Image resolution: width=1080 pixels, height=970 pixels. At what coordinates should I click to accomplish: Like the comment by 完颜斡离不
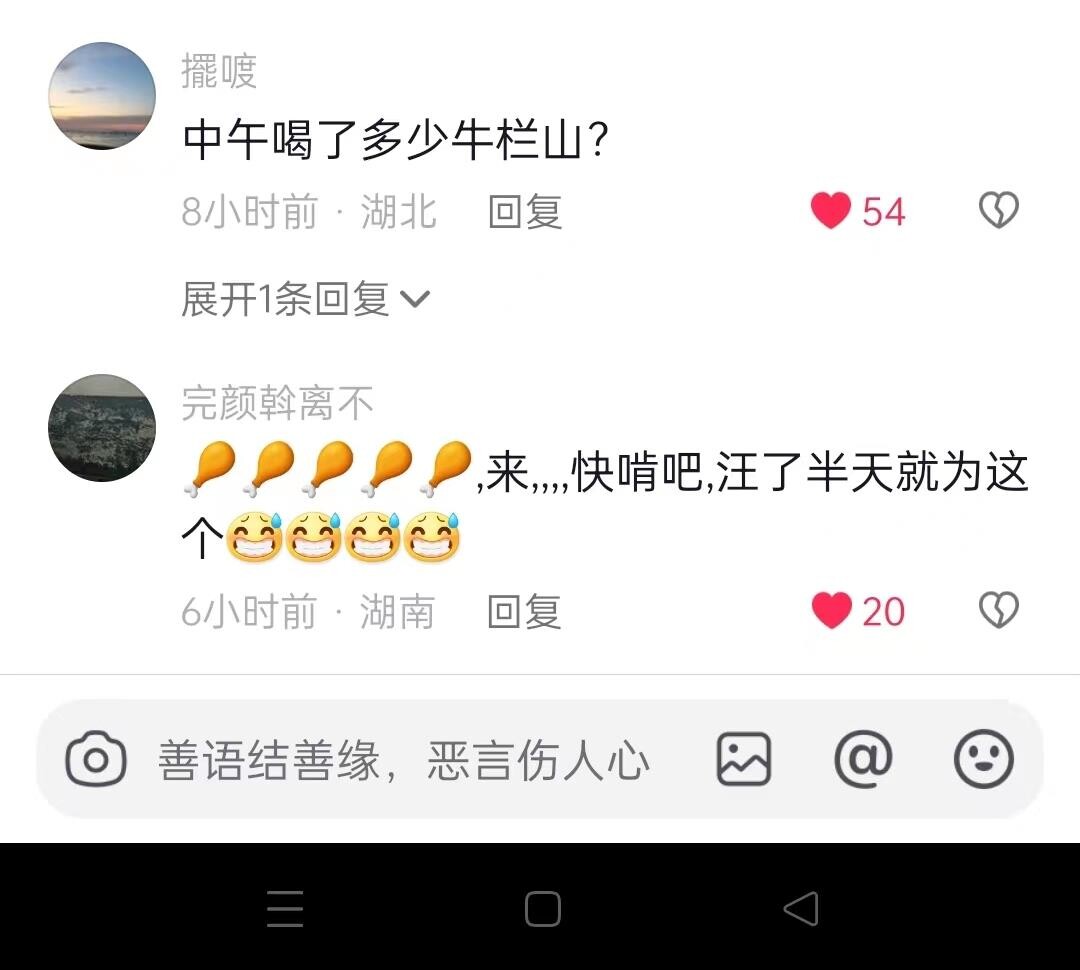coord(831,611)
